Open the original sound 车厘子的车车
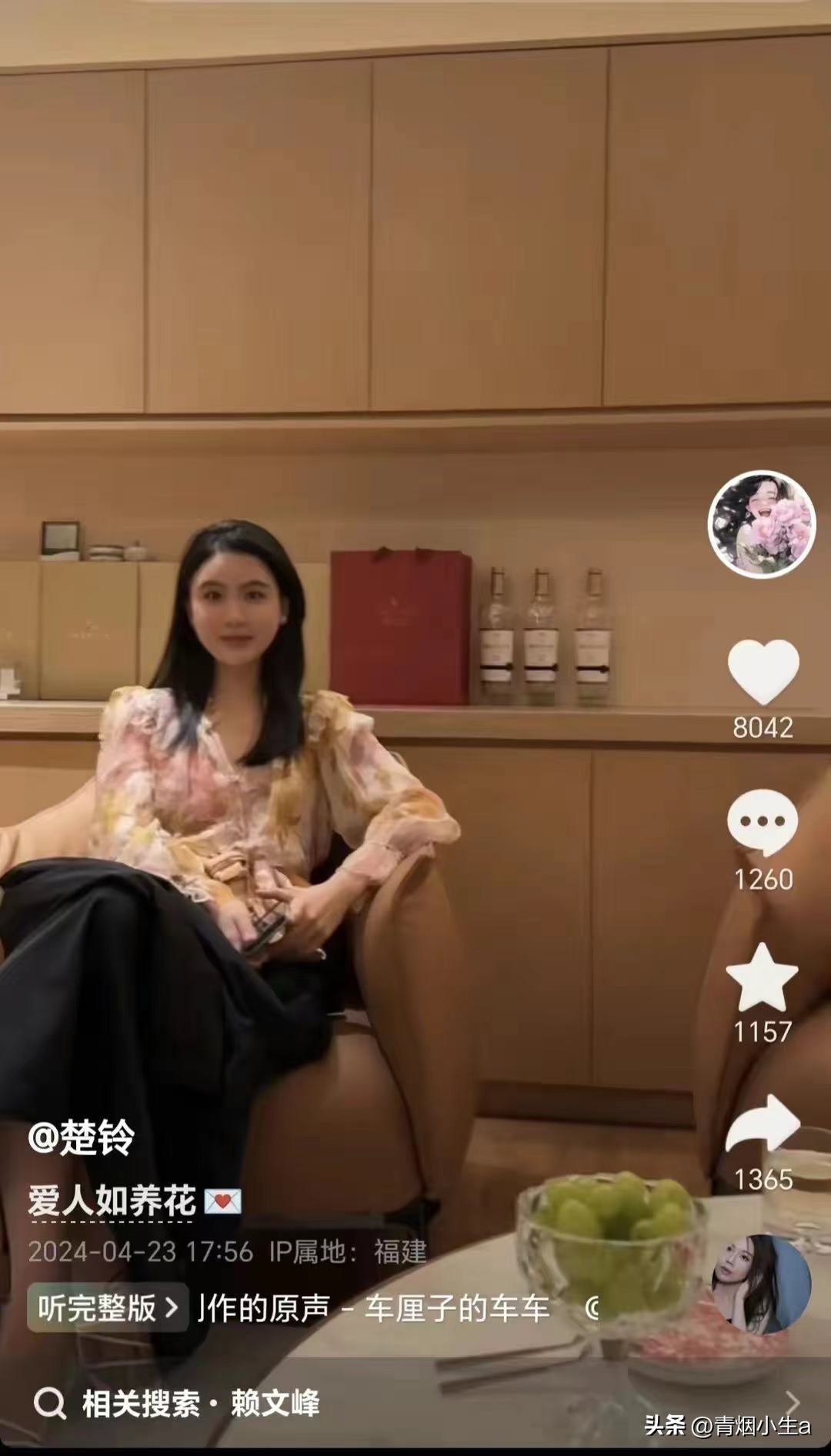The image size is (831, 1456). click(377, 1307)
